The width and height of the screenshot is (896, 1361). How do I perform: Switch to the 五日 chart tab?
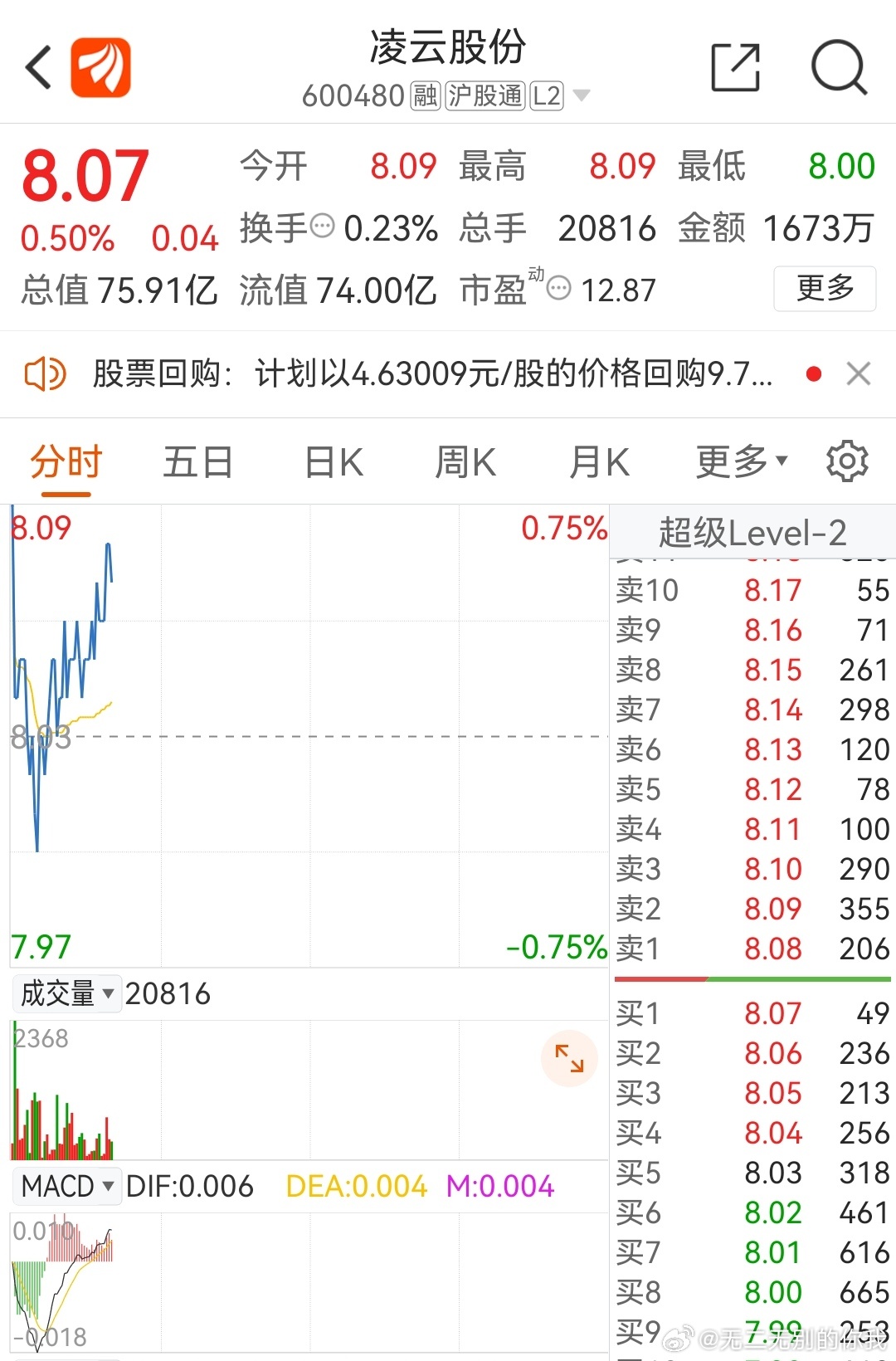(197, 462)
